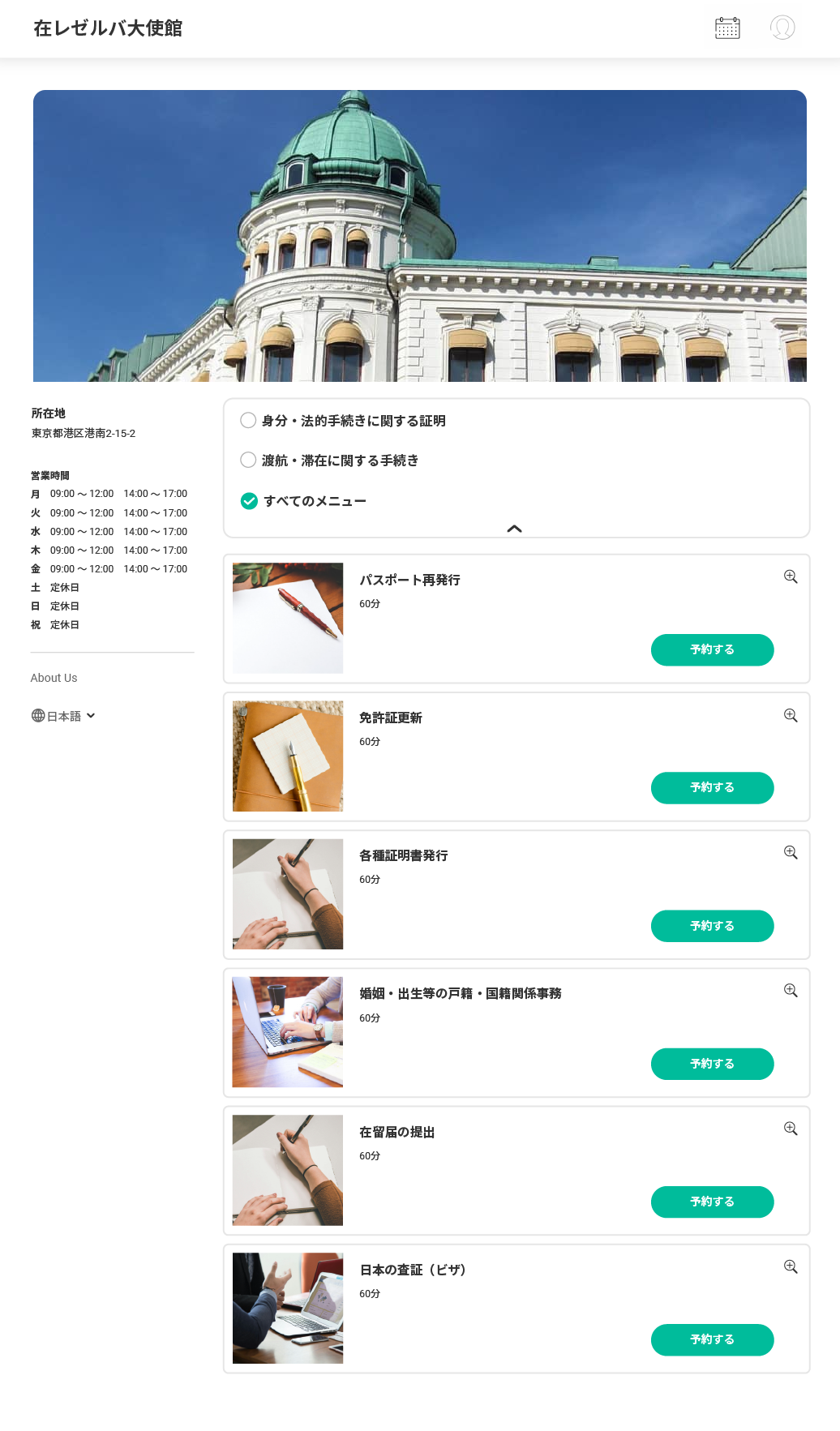Select すべてのメニュー option
840x1431 pixels.
tap(249, 501)
